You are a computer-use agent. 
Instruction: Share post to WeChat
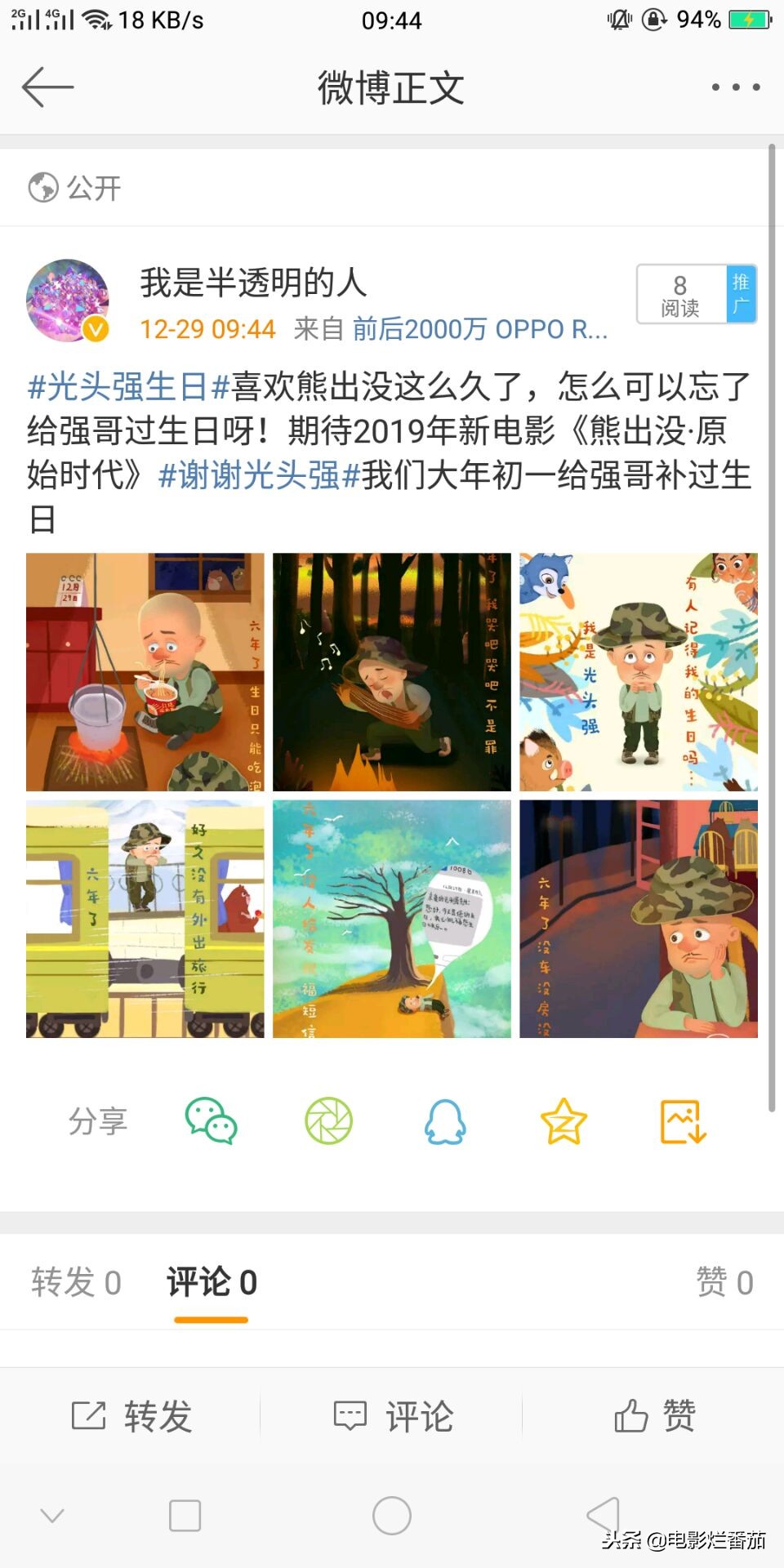click(x=211, y=1121)
